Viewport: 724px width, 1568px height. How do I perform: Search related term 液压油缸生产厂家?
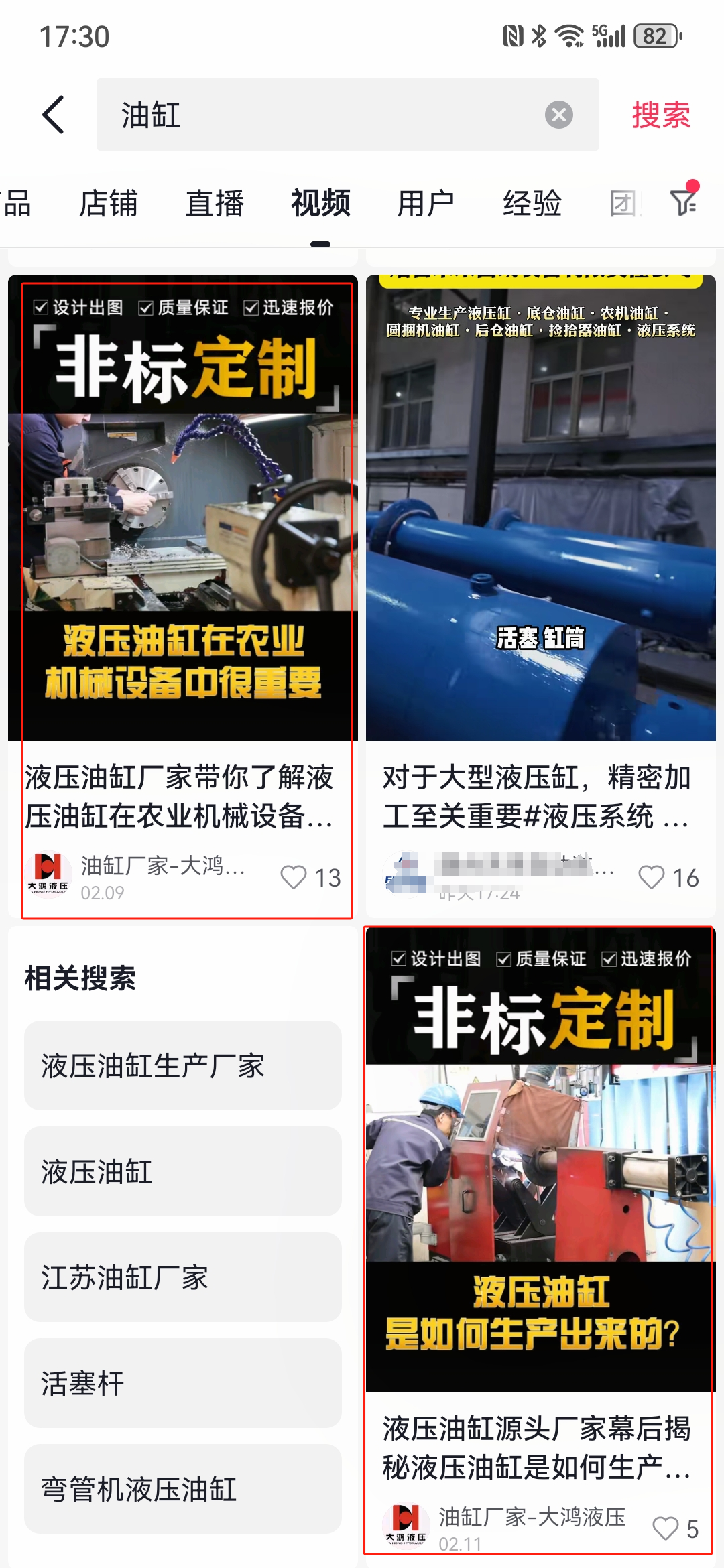click(x=182, y=1065)
